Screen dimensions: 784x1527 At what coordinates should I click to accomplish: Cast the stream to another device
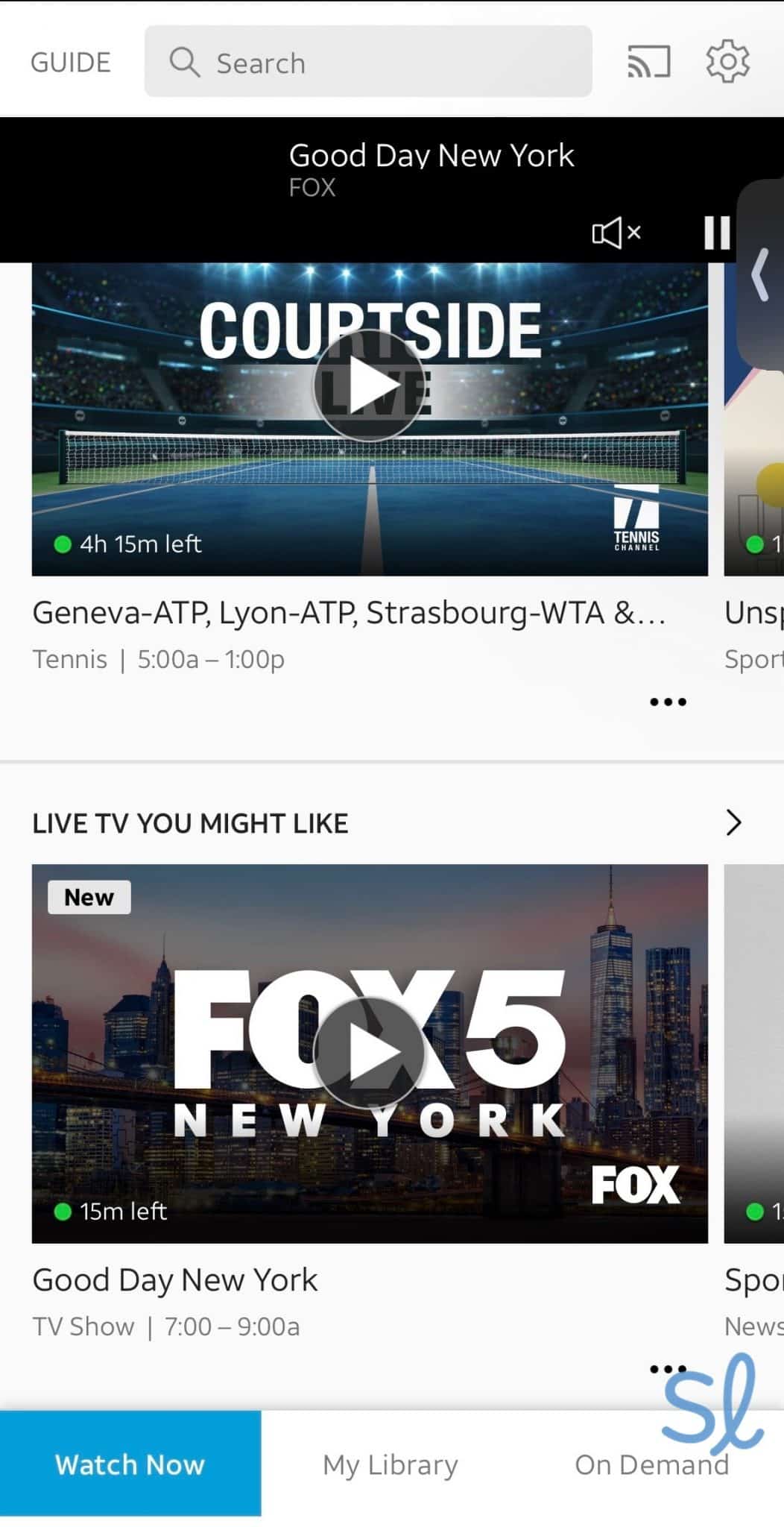click(x=648, y=62)
